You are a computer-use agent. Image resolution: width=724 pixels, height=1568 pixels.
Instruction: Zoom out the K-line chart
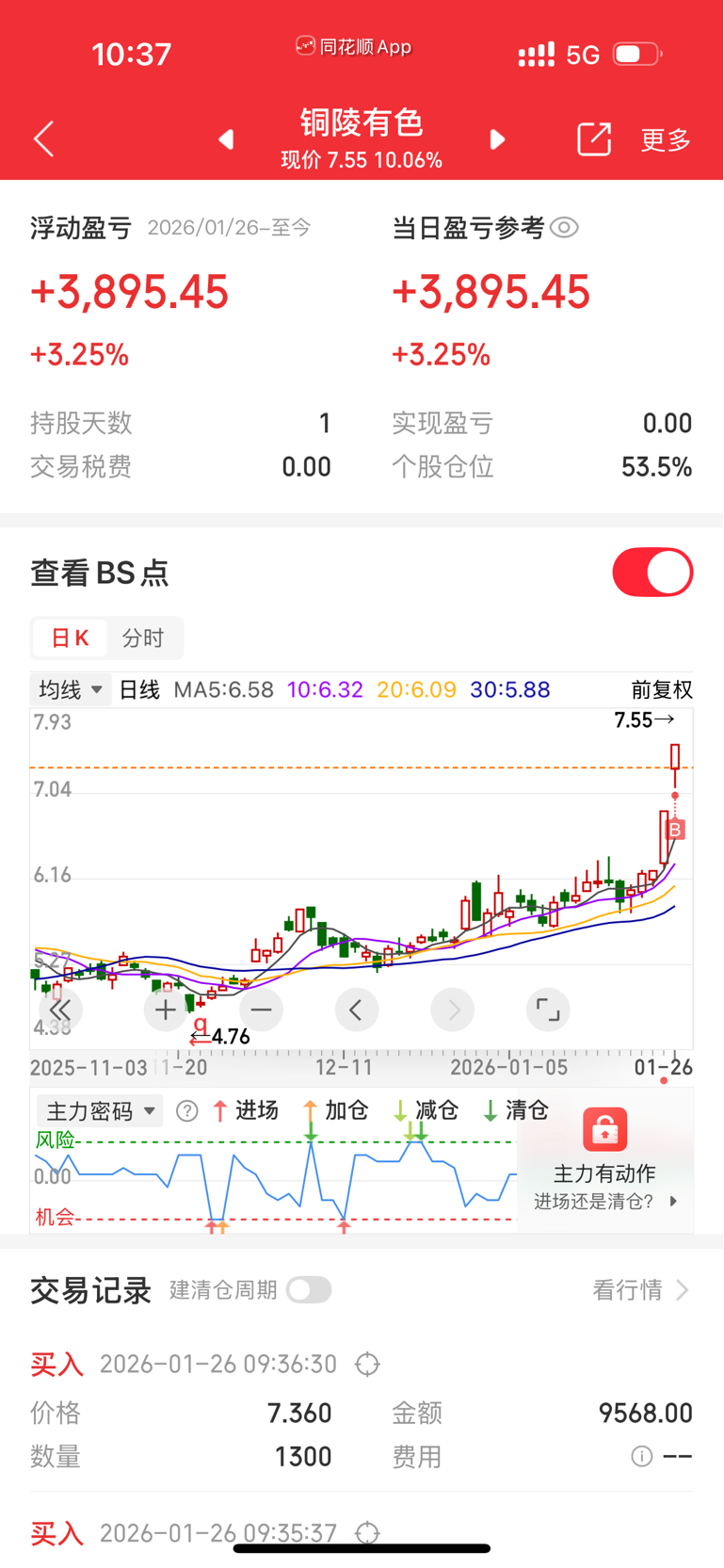pyautogui.click(x=261, y=1010)
